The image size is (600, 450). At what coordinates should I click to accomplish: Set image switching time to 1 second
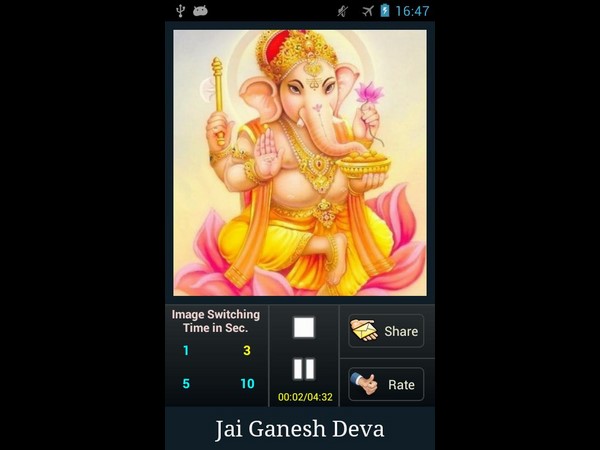point(186,350)
